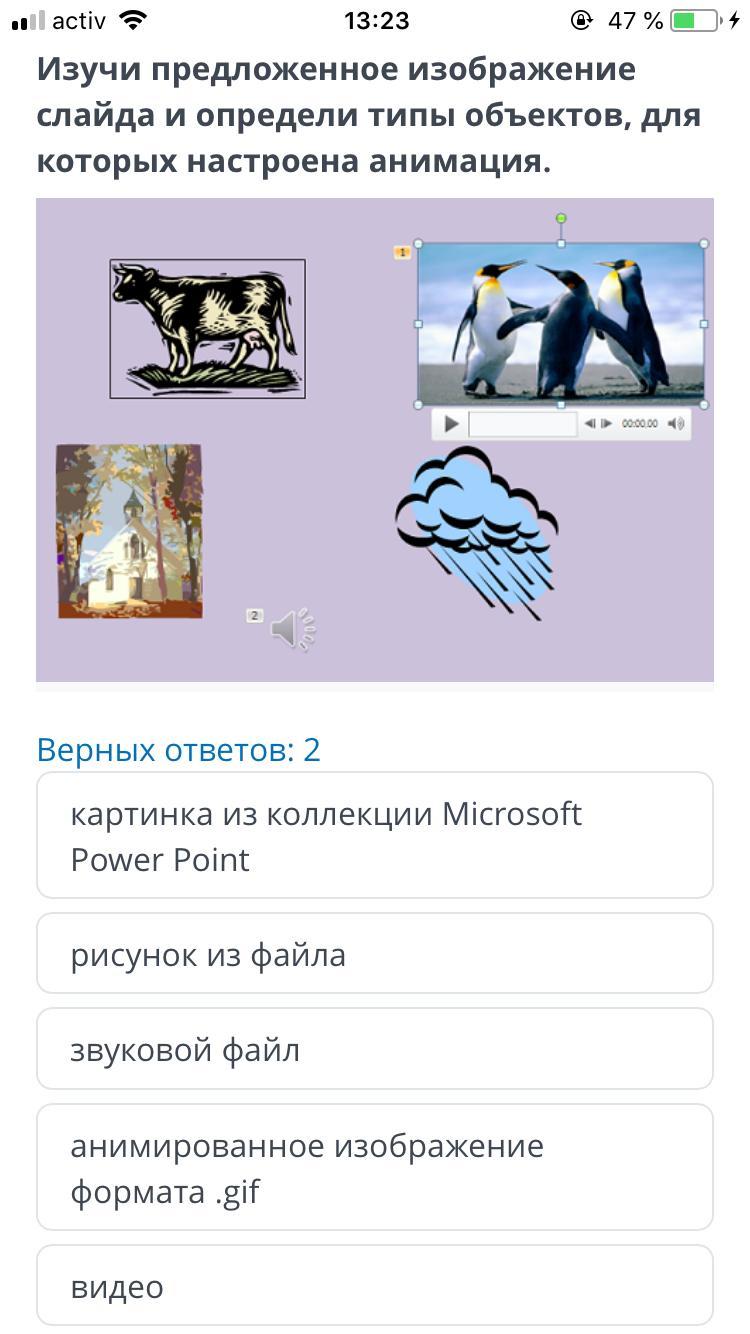The height and width of the screenshot is (1334, 750).
Task: Choose the «рисунок из файла» answer
Action: tap(375, 954)
